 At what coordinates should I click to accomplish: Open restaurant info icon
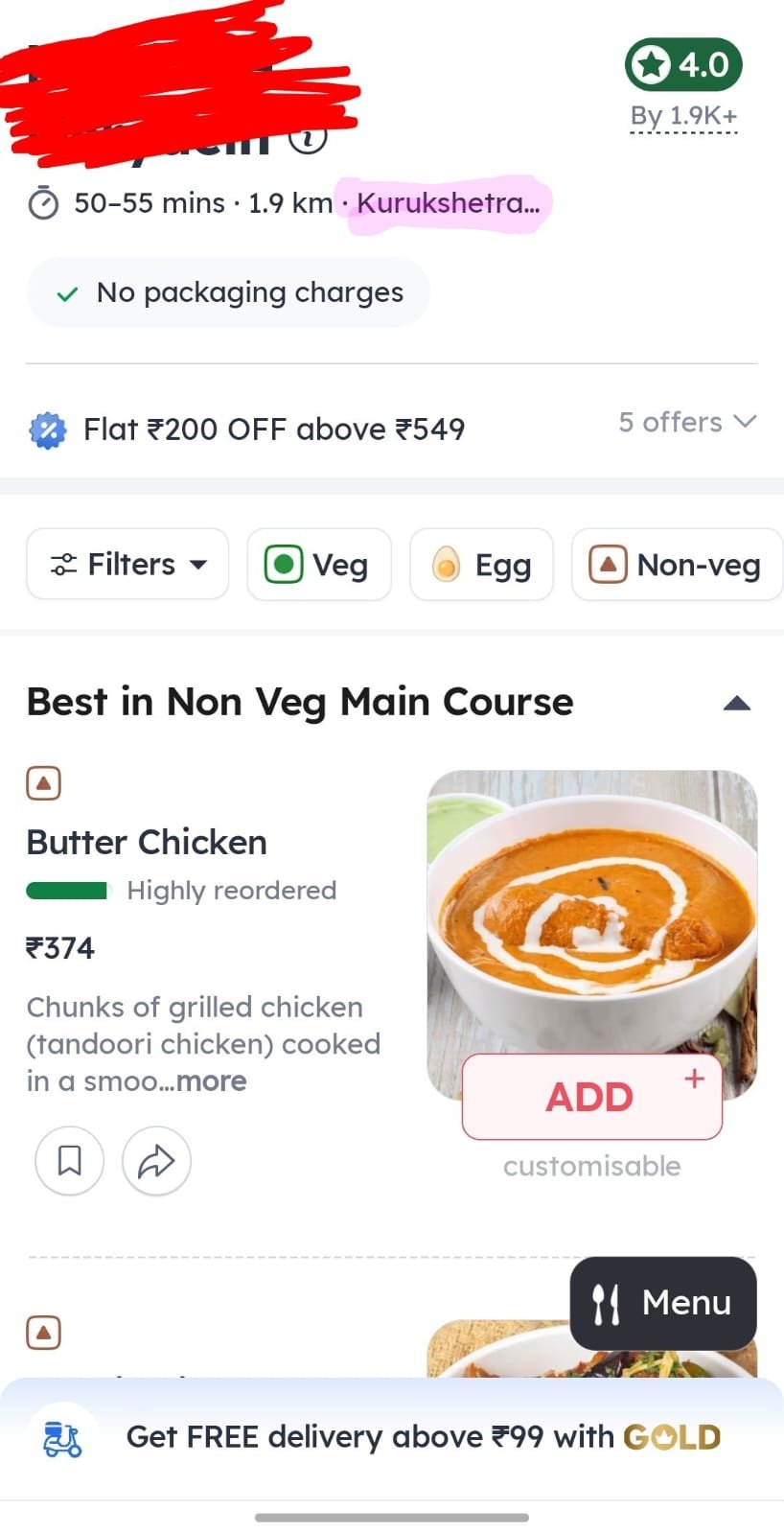click(x=309, y=140)
